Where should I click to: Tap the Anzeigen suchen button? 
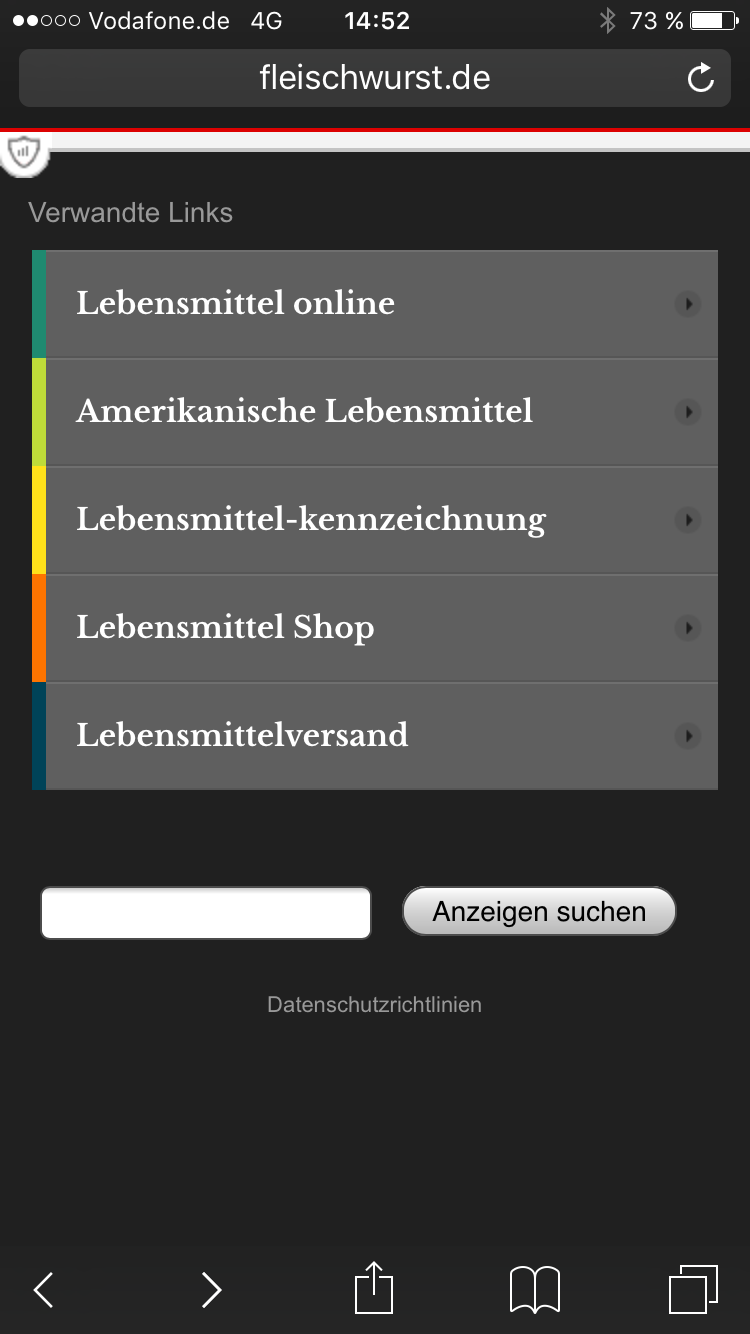point(539,911)
